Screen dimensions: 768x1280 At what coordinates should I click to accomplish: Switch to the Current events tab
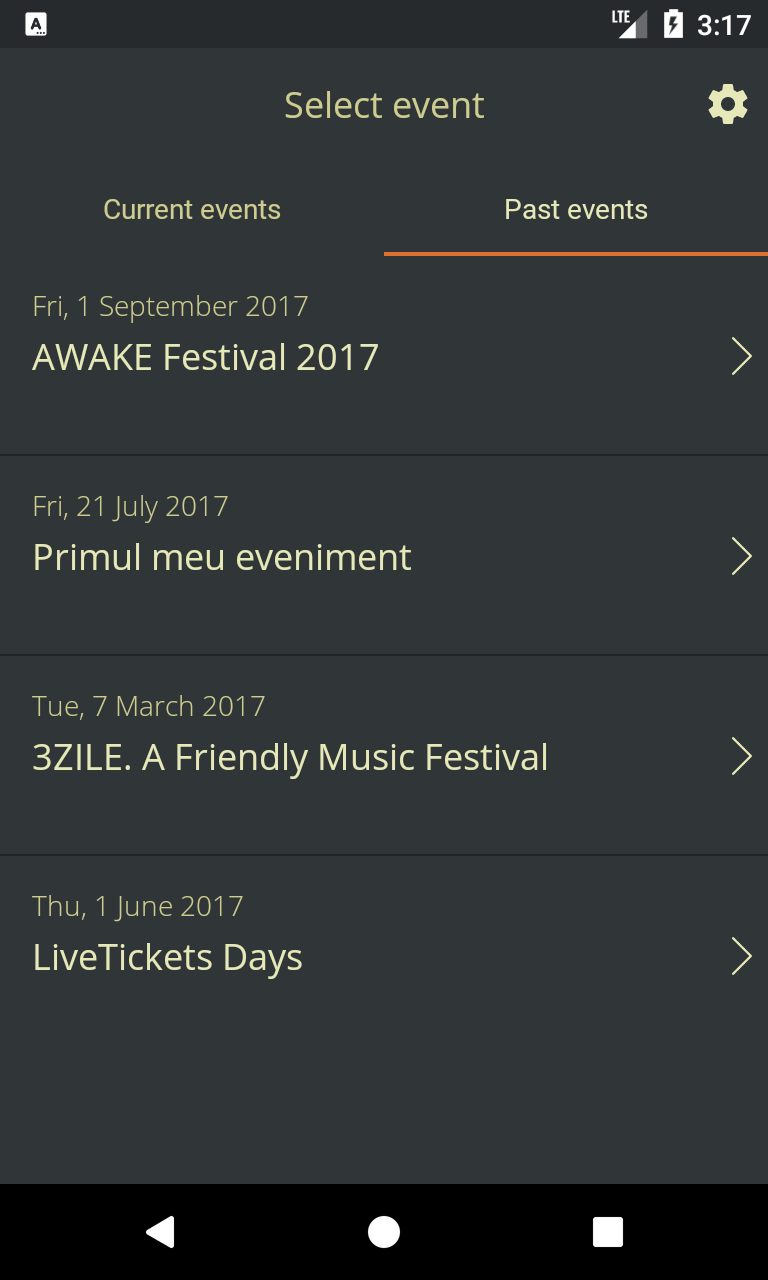192,210
